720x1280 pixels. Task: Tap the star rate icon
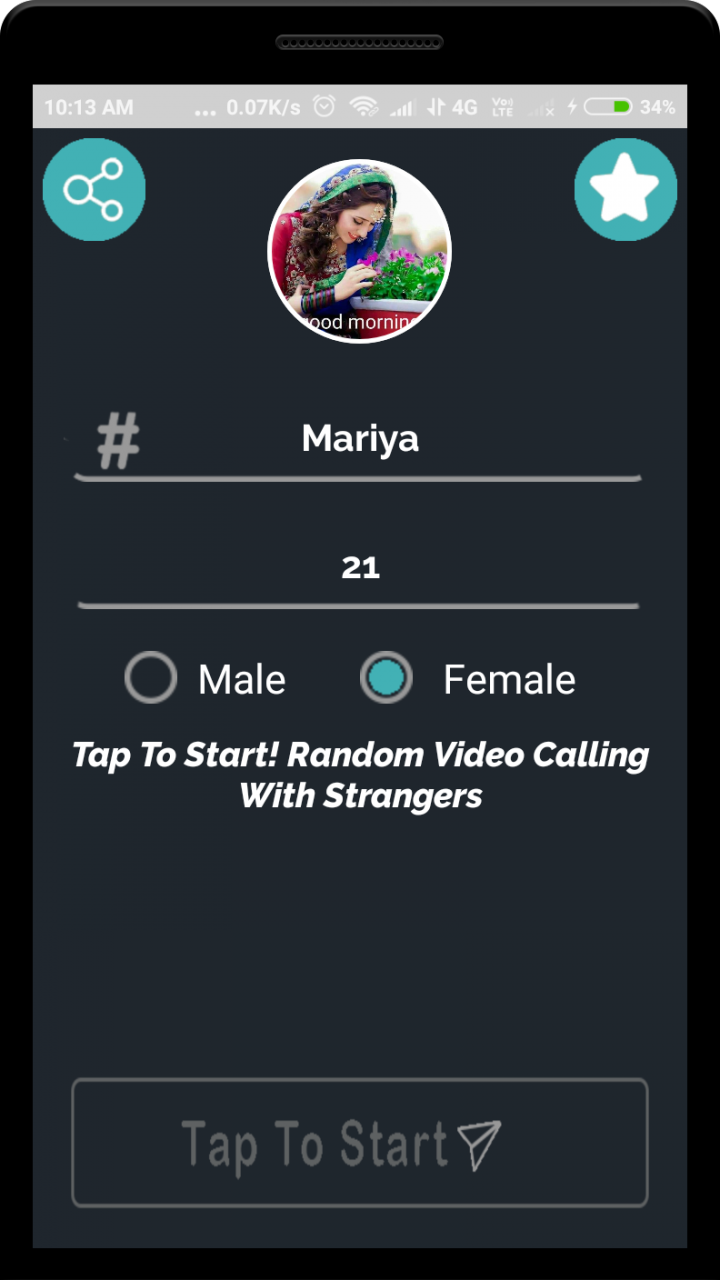pyautogui.click(x=625, y=189)
